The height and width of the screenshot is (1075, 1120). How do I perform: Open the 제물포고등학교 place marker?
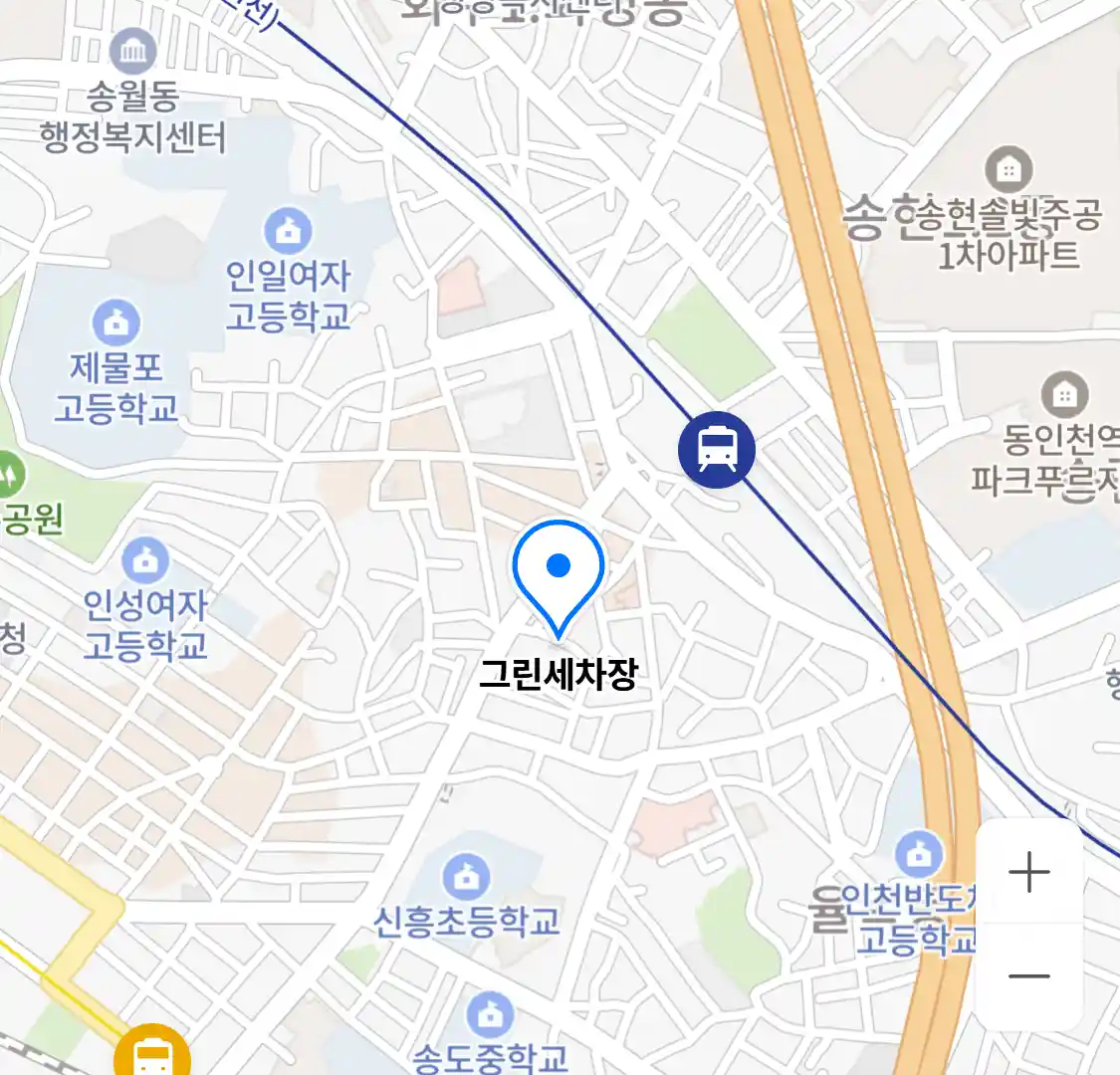pos(116,323)
